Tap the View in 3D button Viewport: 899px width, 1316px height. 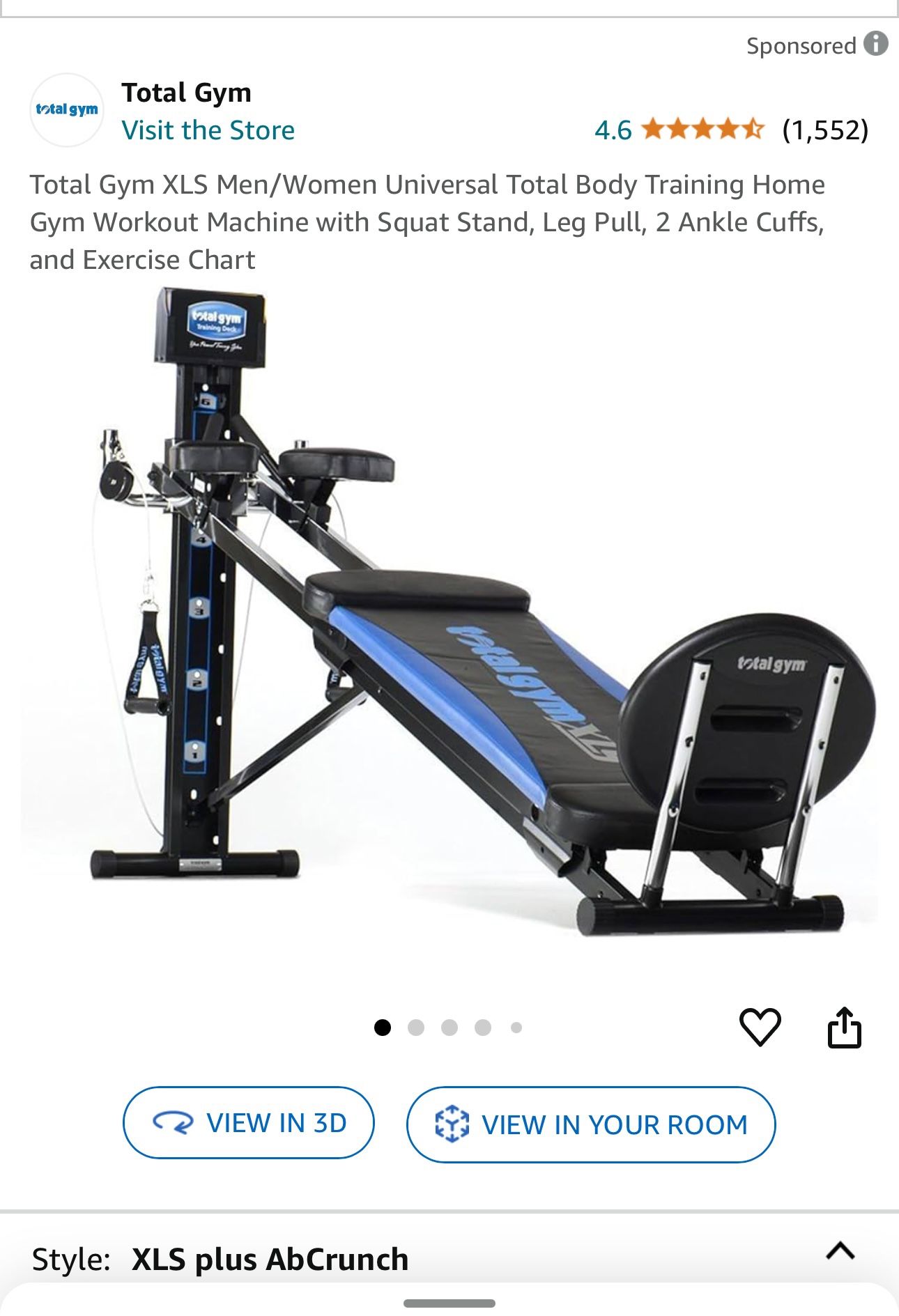(249, 1122)
